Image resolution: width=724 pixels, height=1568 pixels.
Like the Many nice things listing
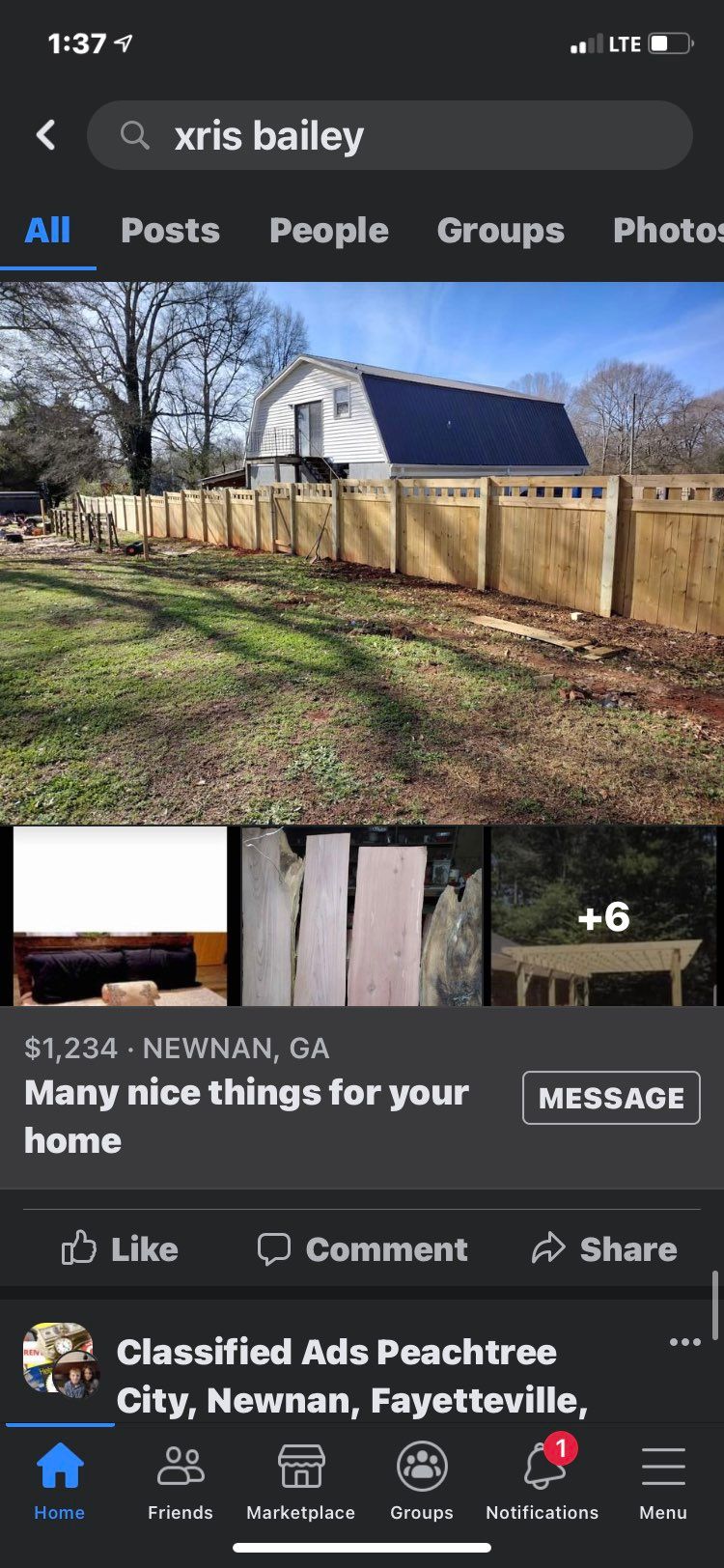click(x=120, y=1248)
